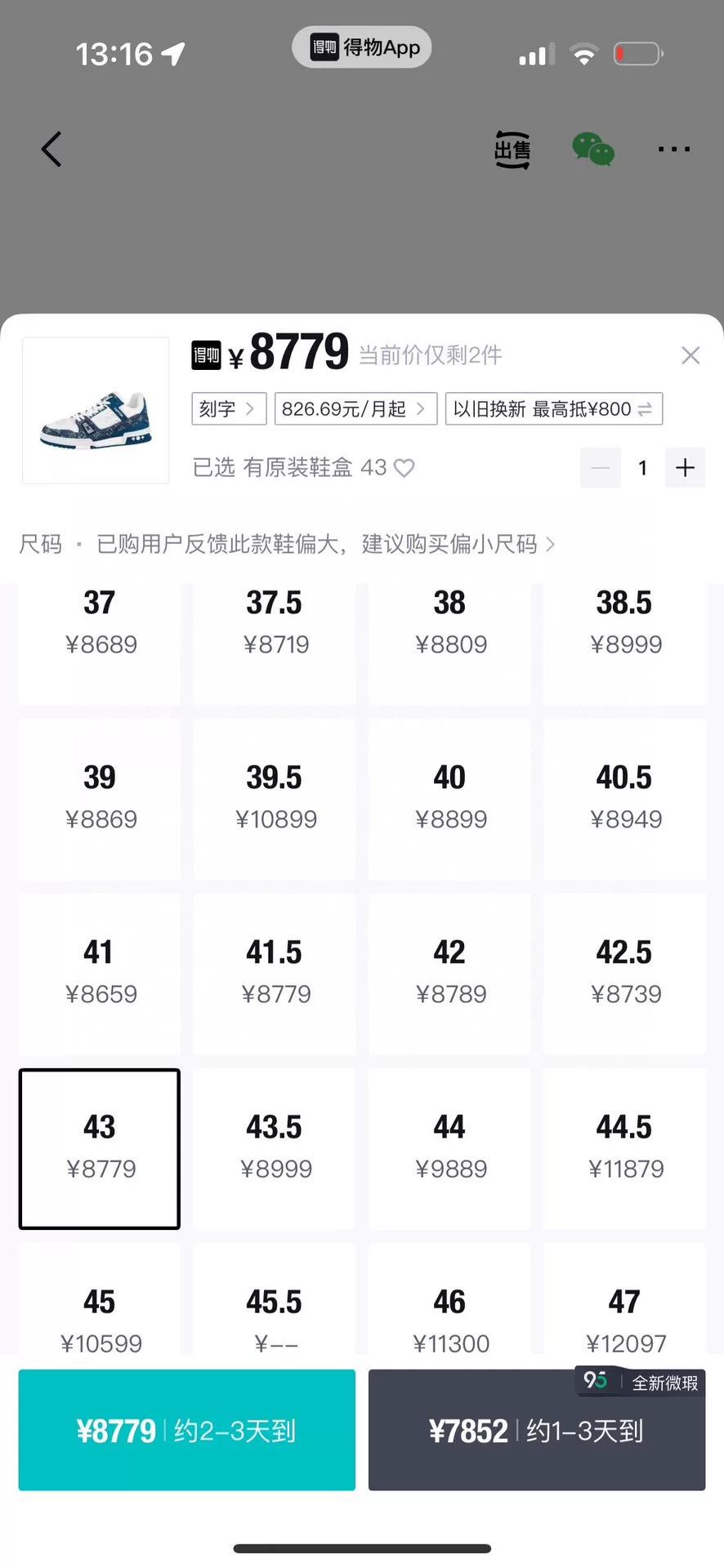Go back with the top-left arrow
724x1568 pixels.
pos(51,149)
